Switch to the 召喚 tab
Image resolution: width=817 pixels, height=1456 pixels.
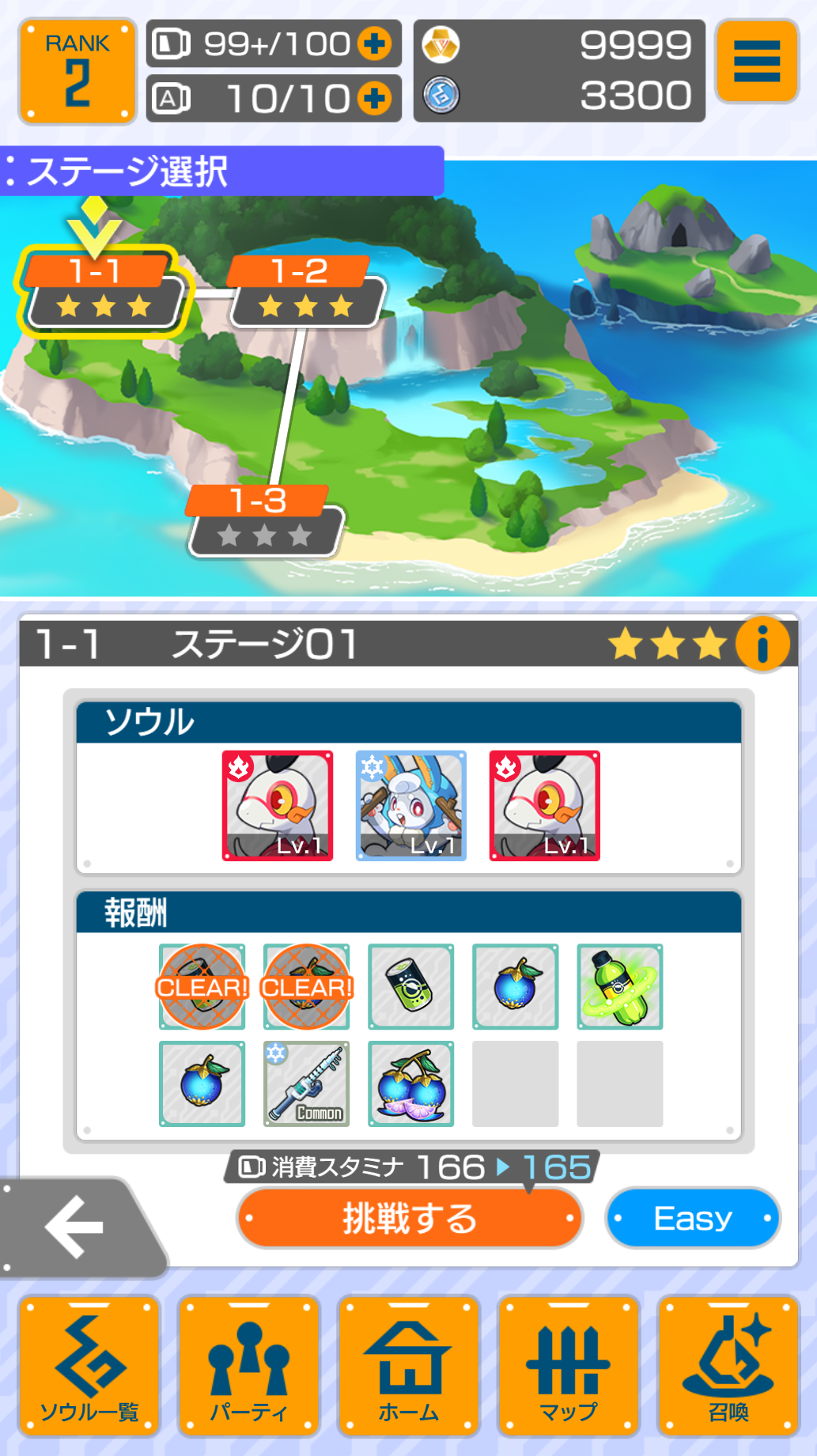tap(728, 1366)
